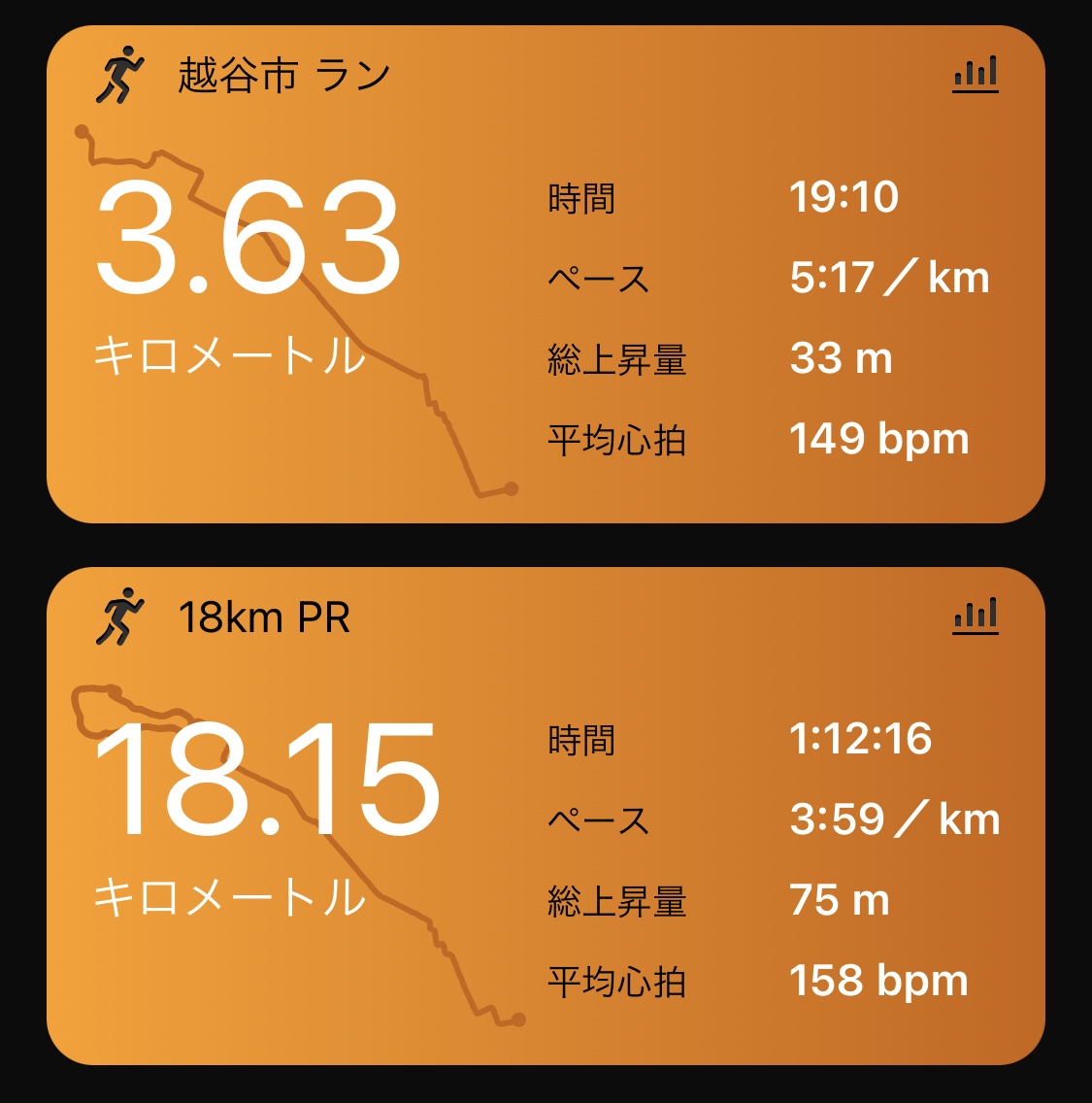Open the stats chart icon for 越谷市 ラン
Image resolution: width=1092 pixels, height=1103 pixels.
(975, 72)
